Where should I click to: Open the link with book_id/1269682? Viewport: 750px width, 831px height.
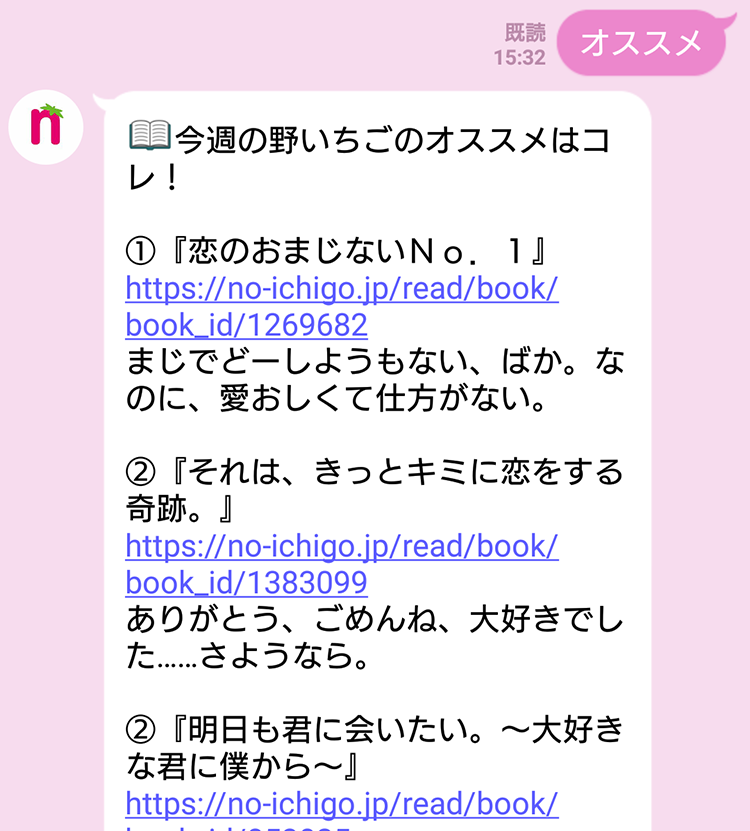coord(341,290)
